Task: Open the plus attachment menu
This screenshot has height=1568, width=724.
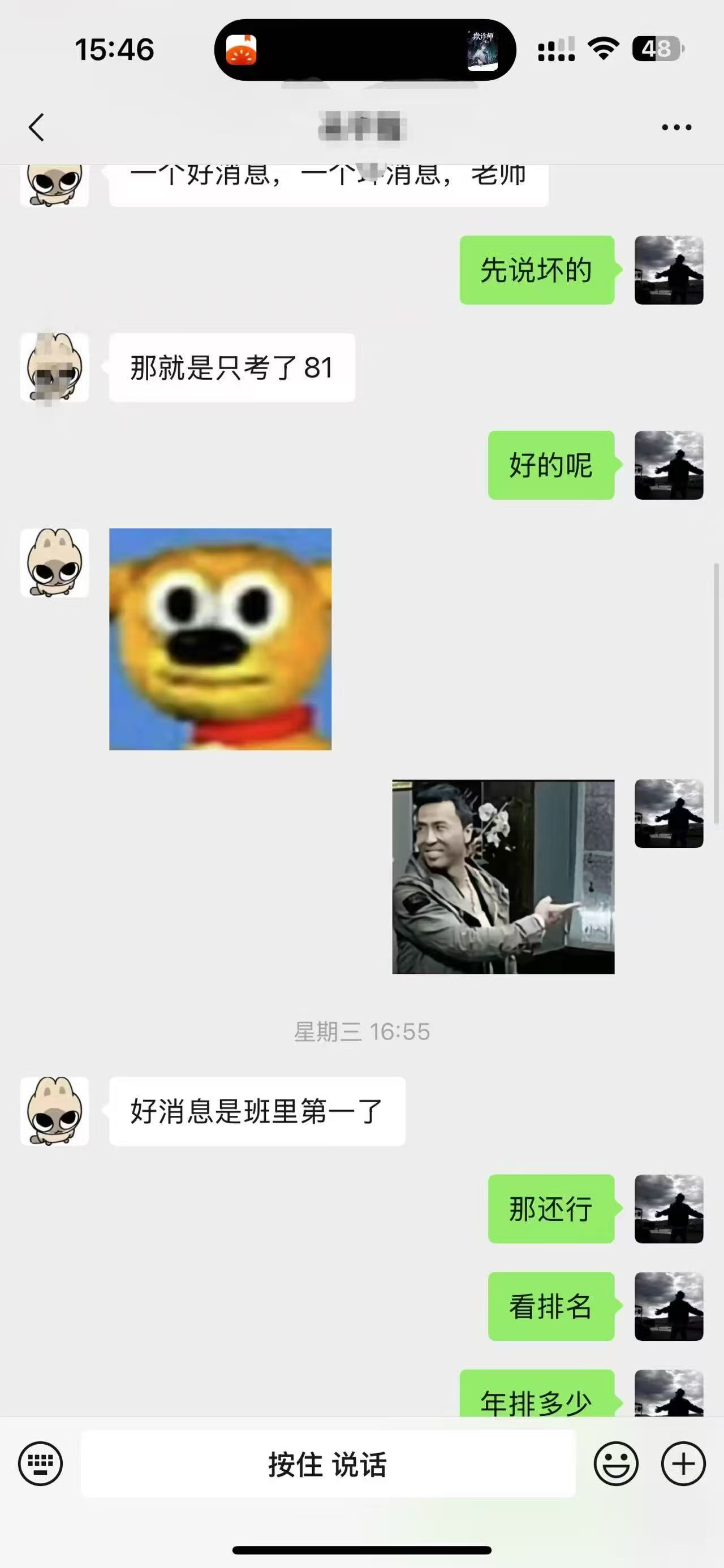Action: (683, 1463)
